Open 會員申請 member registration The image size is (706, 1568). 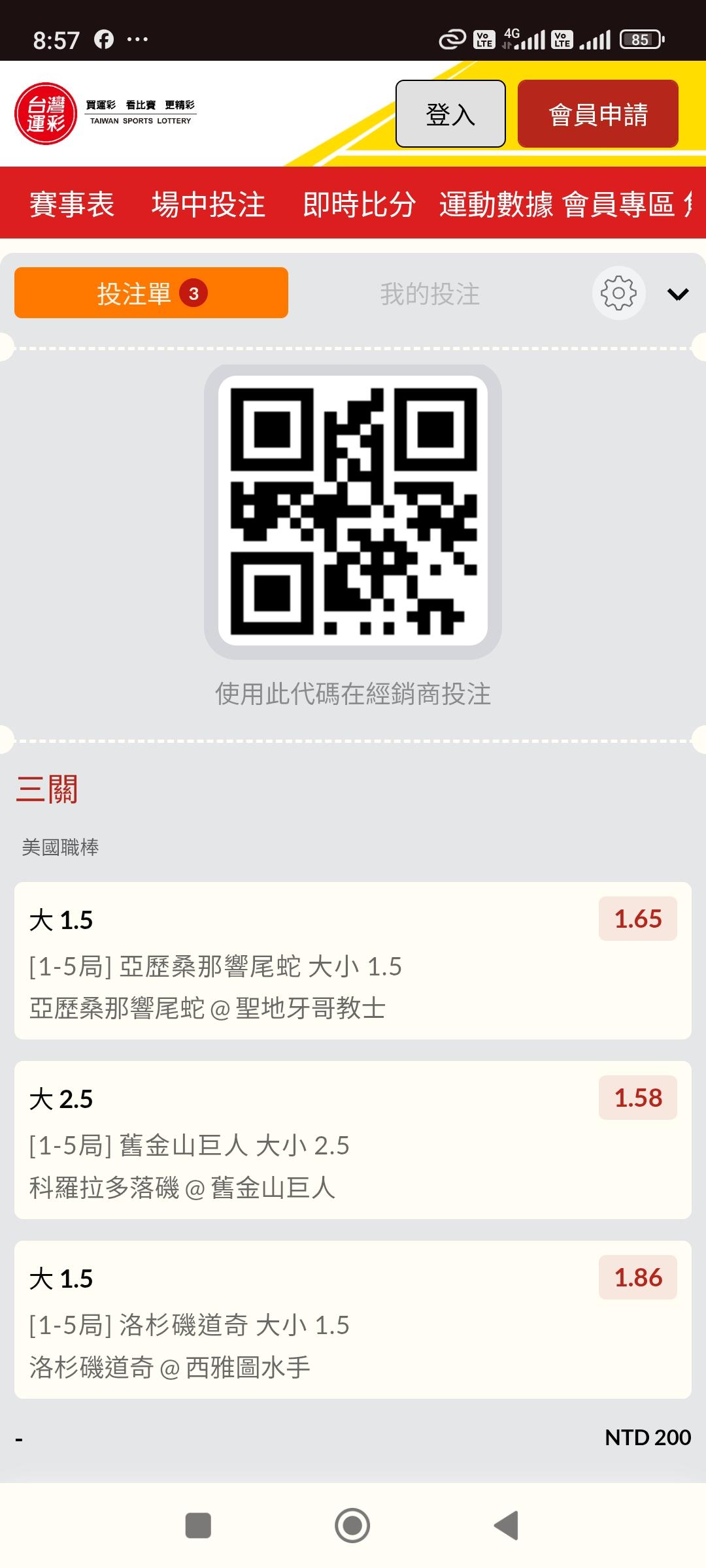point(597,114)
